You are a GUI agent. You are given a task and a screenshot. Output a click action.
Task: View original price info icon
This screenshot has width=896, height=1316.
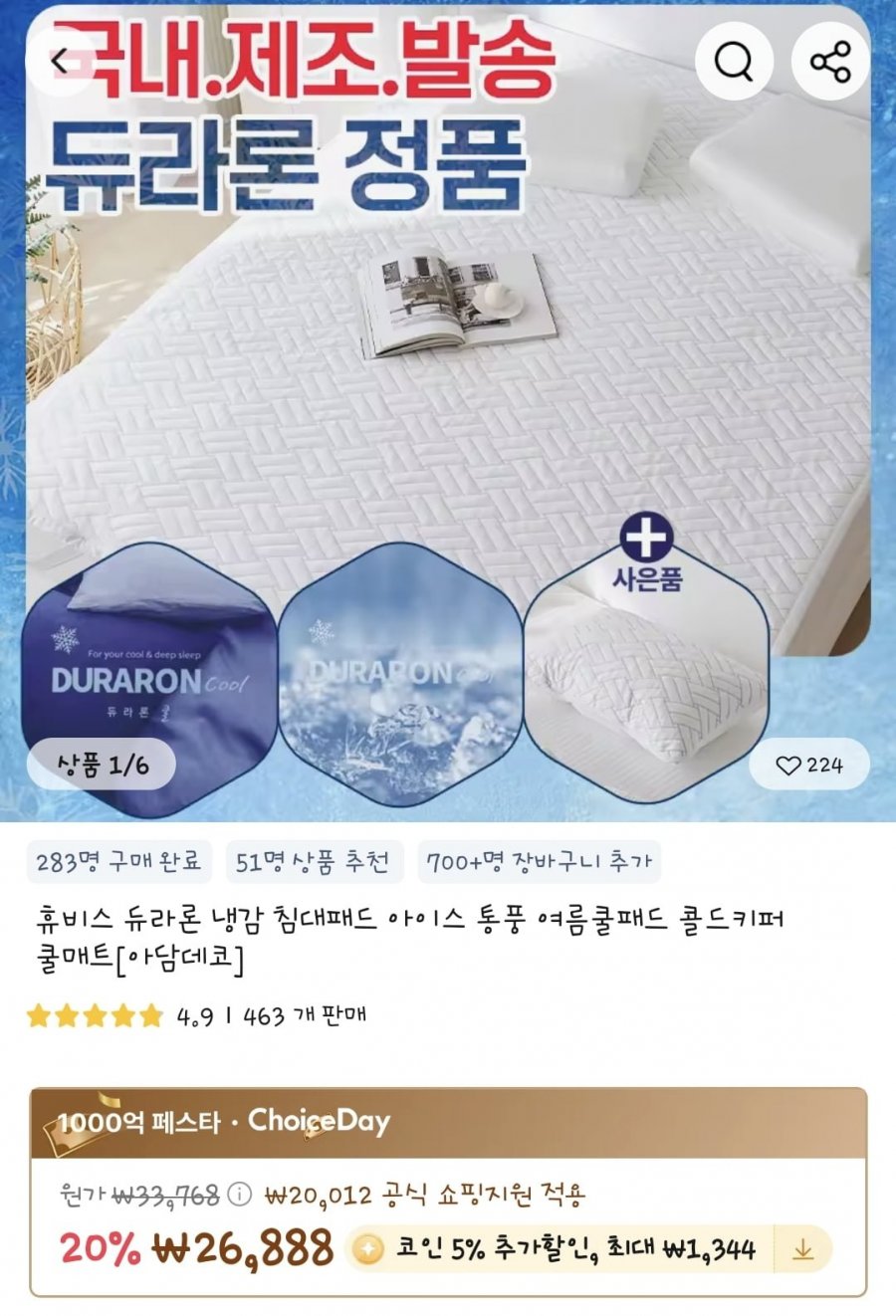(240, 1194)
